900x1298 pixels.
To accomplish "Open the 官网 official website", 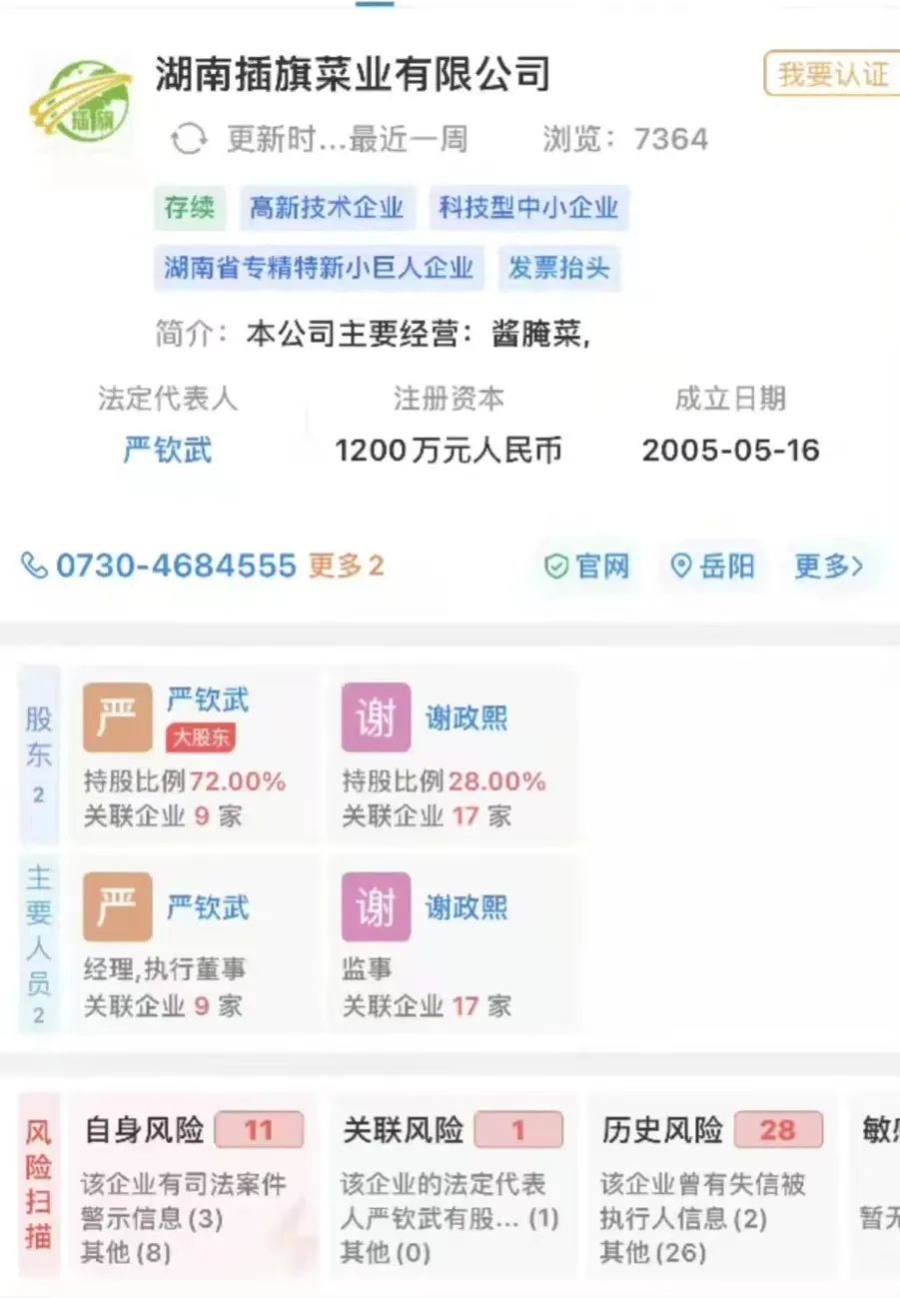I will [x=587, y=567].
